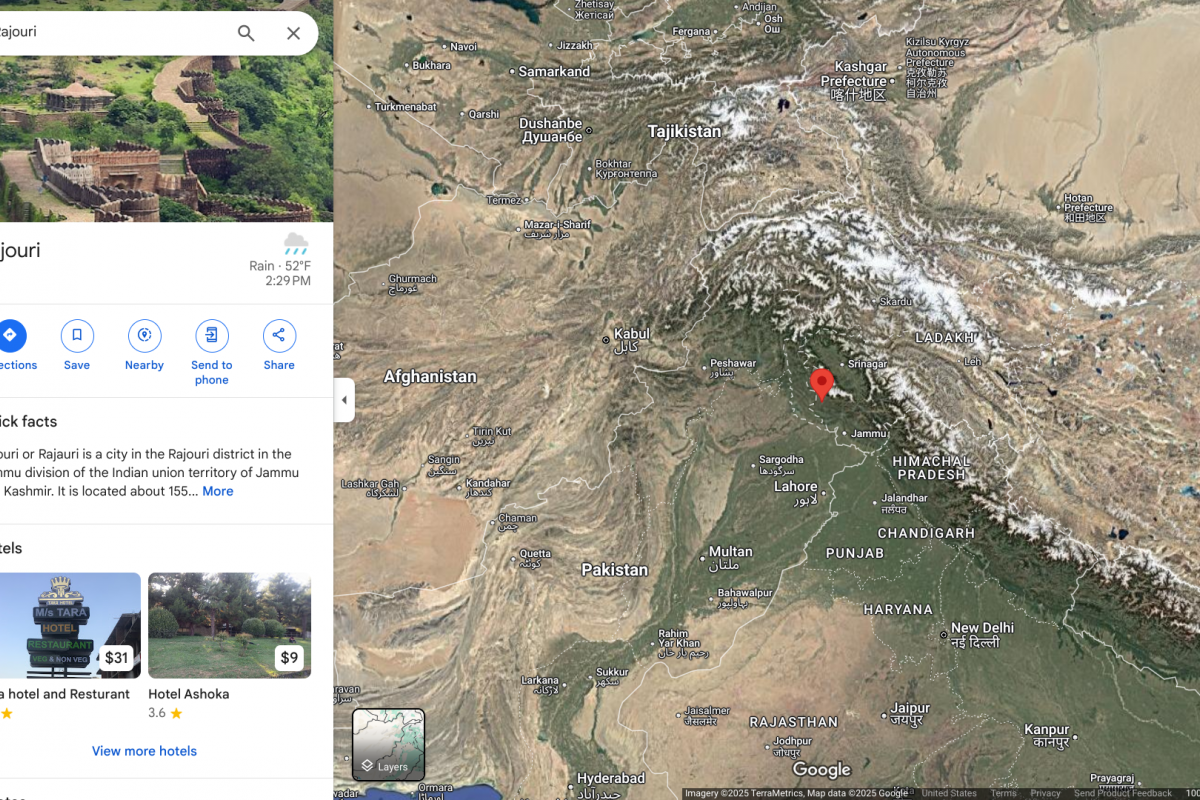1200x800 pixels.
Task: Save Rajouri to your lists
Action: 77,336
